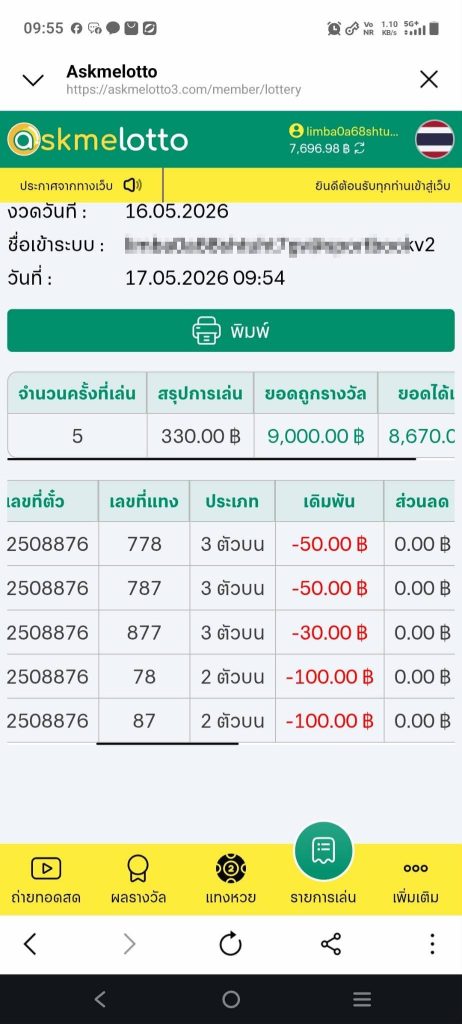
Task: Share this page
Action: [331, 944]
